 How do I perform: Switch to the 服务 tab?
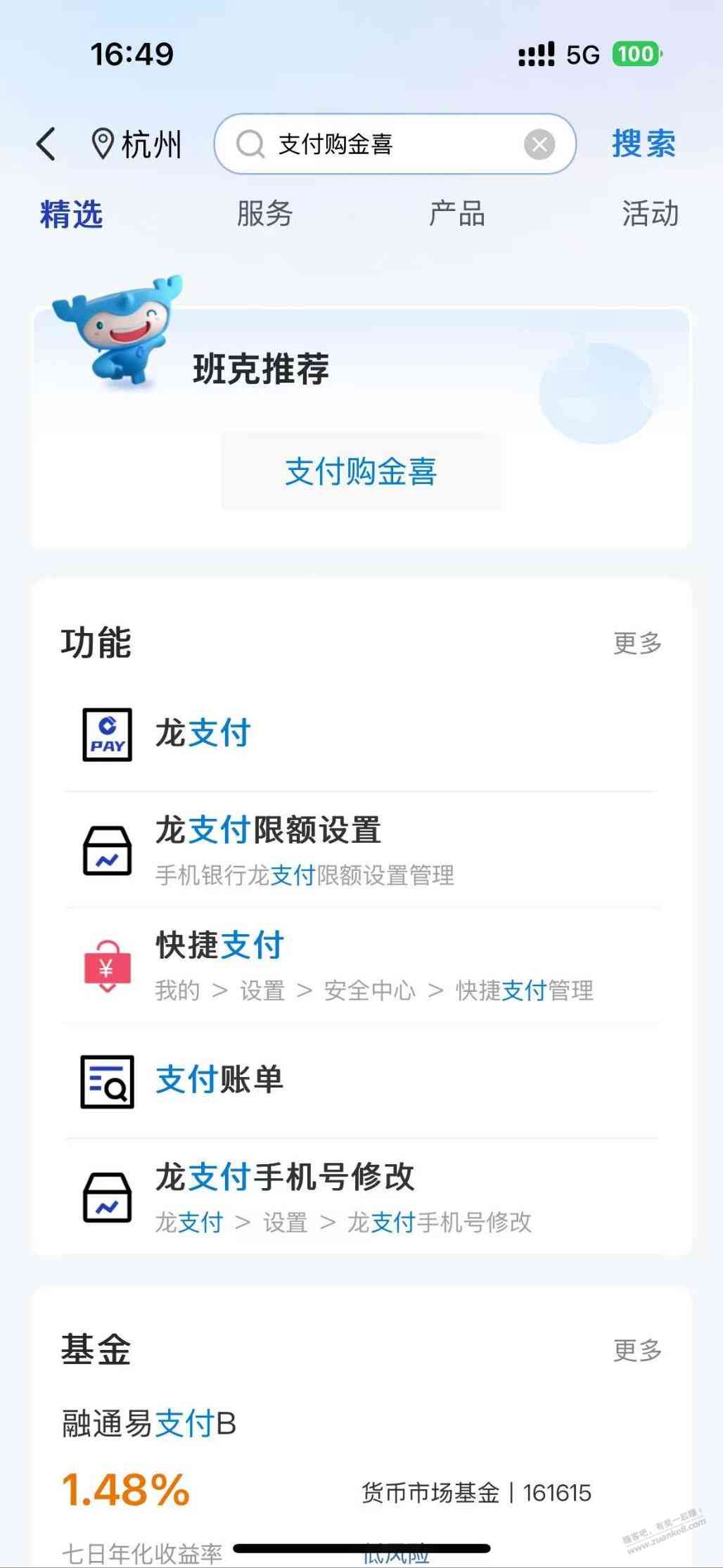click(264, 214)
